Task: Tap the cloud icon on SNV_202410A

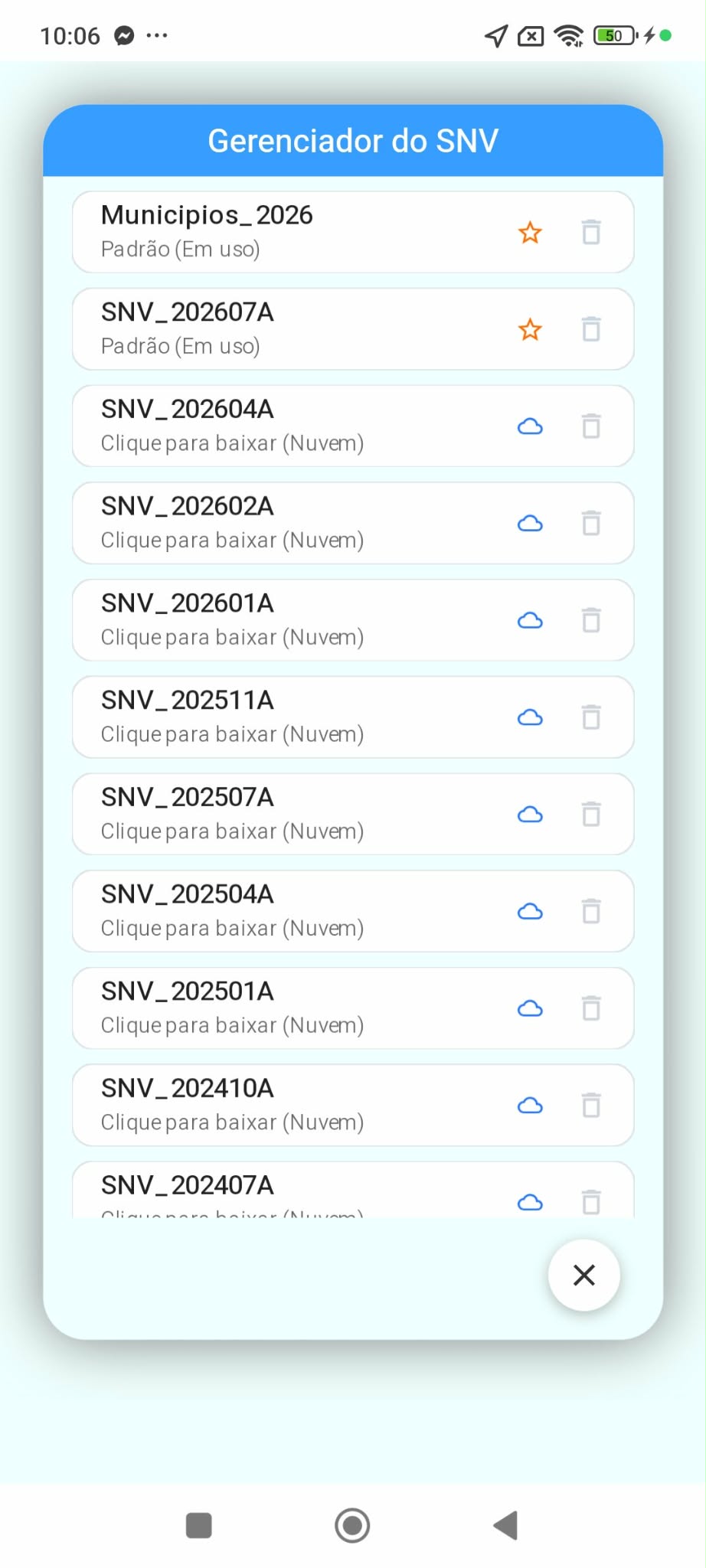Action: coord(530,1106)
